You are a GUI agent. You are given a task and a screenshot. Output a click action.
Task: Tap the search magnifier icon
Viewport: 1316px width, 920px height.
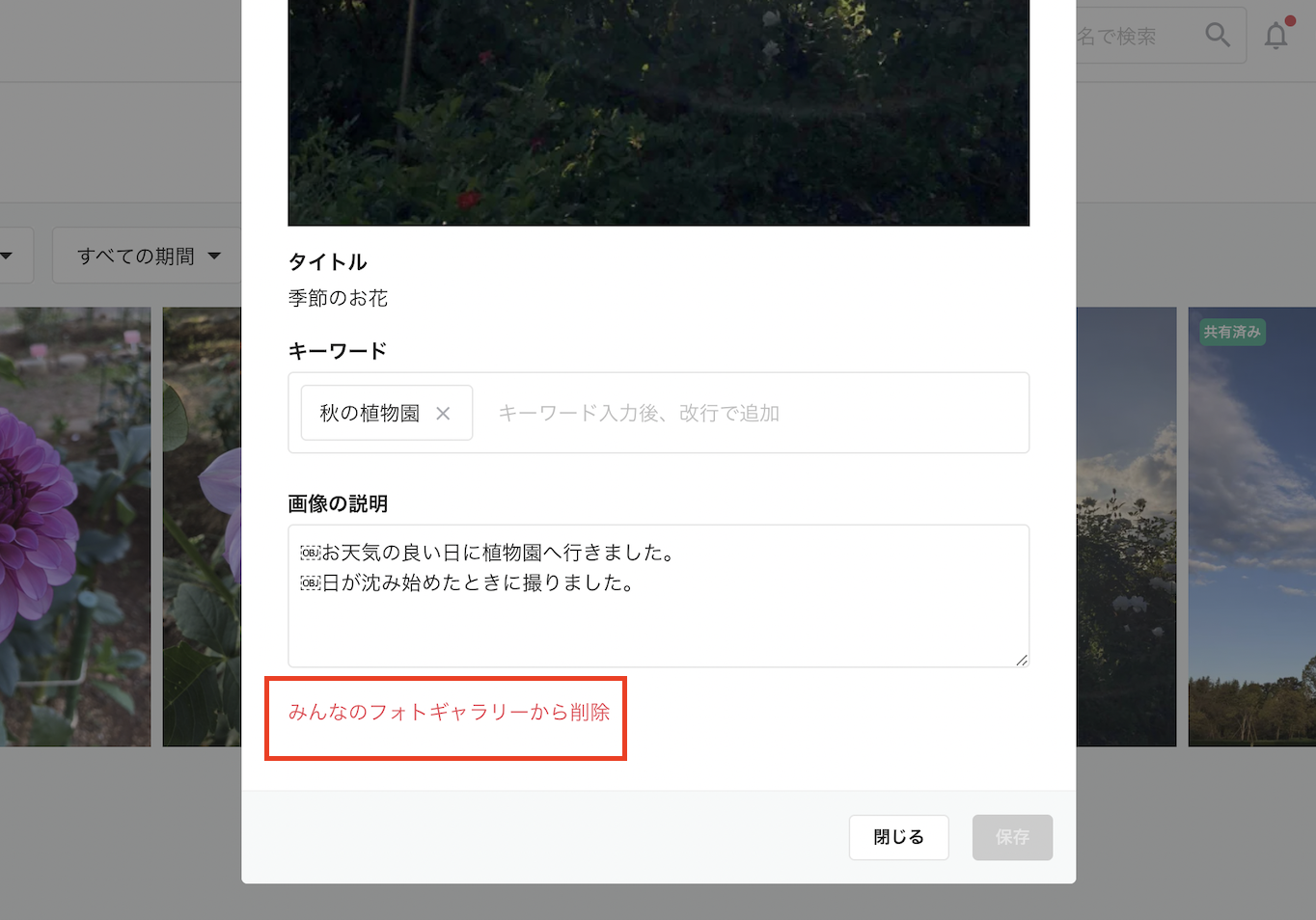pyautogui.click(x=1218, y=36)
